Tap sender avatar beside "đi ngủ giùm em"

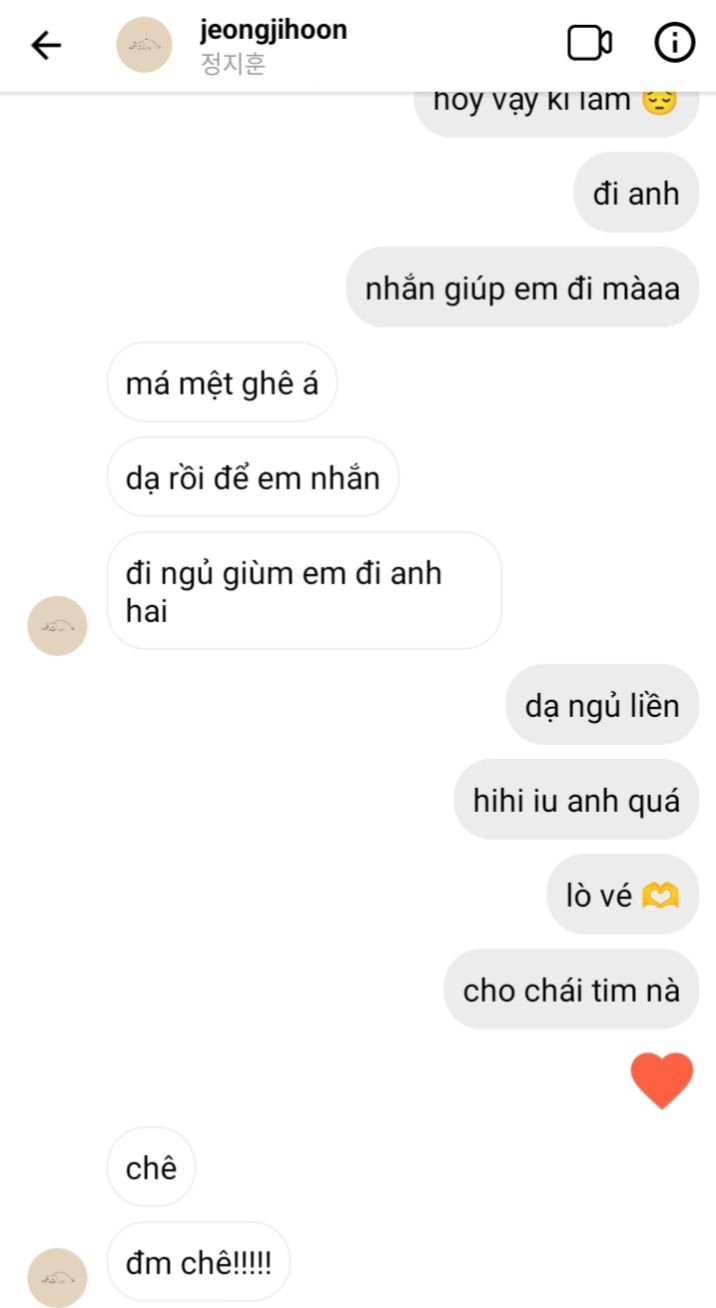click(x=57, y=626)
